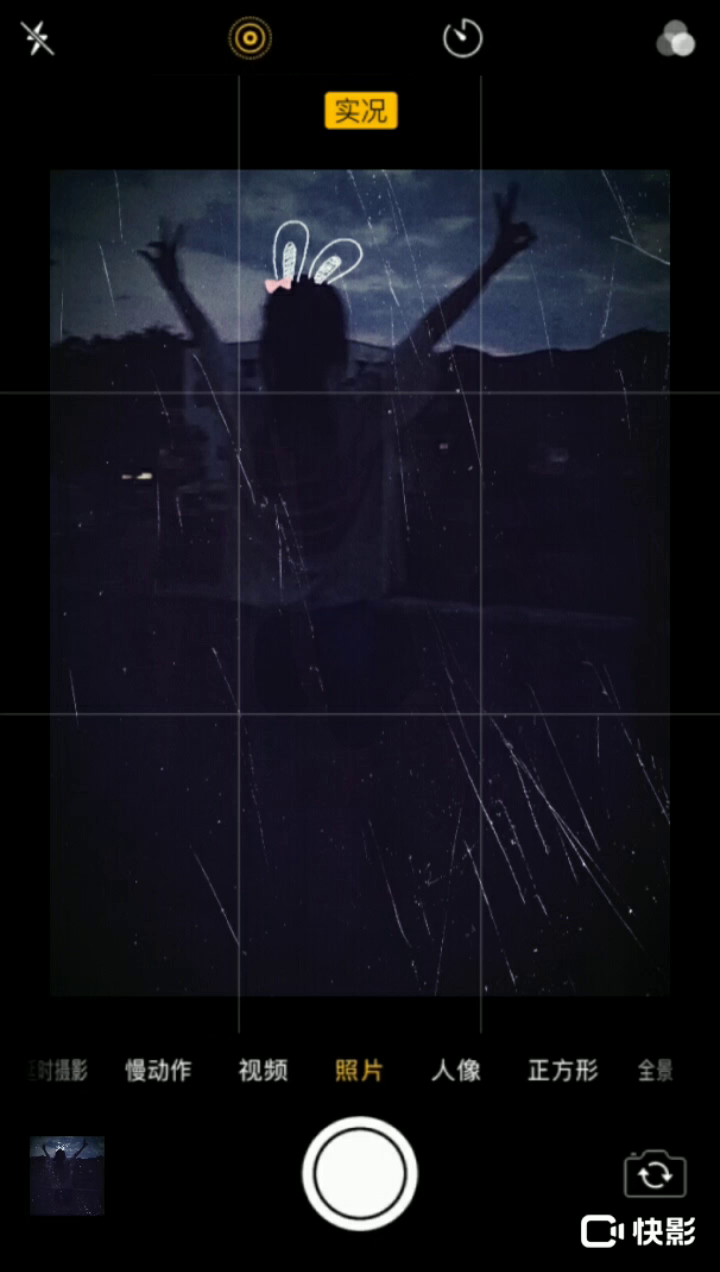This screenshot has height=1272, width=720.
Task: Open the self-timer options
Action: point(462,39)
